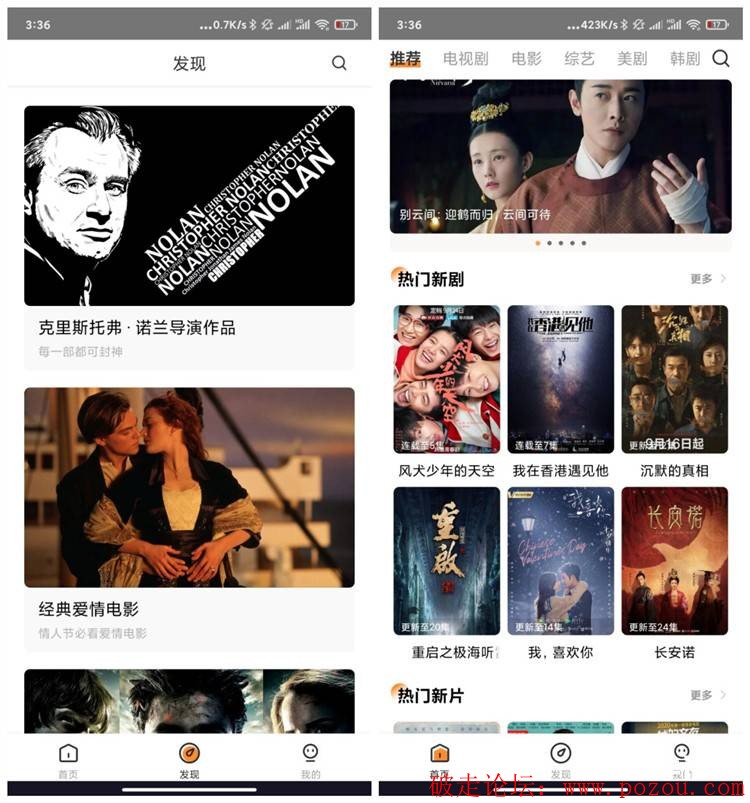750x803 pixels.
Task: Open the 别云间 banner
Action: tap(560, 156)
